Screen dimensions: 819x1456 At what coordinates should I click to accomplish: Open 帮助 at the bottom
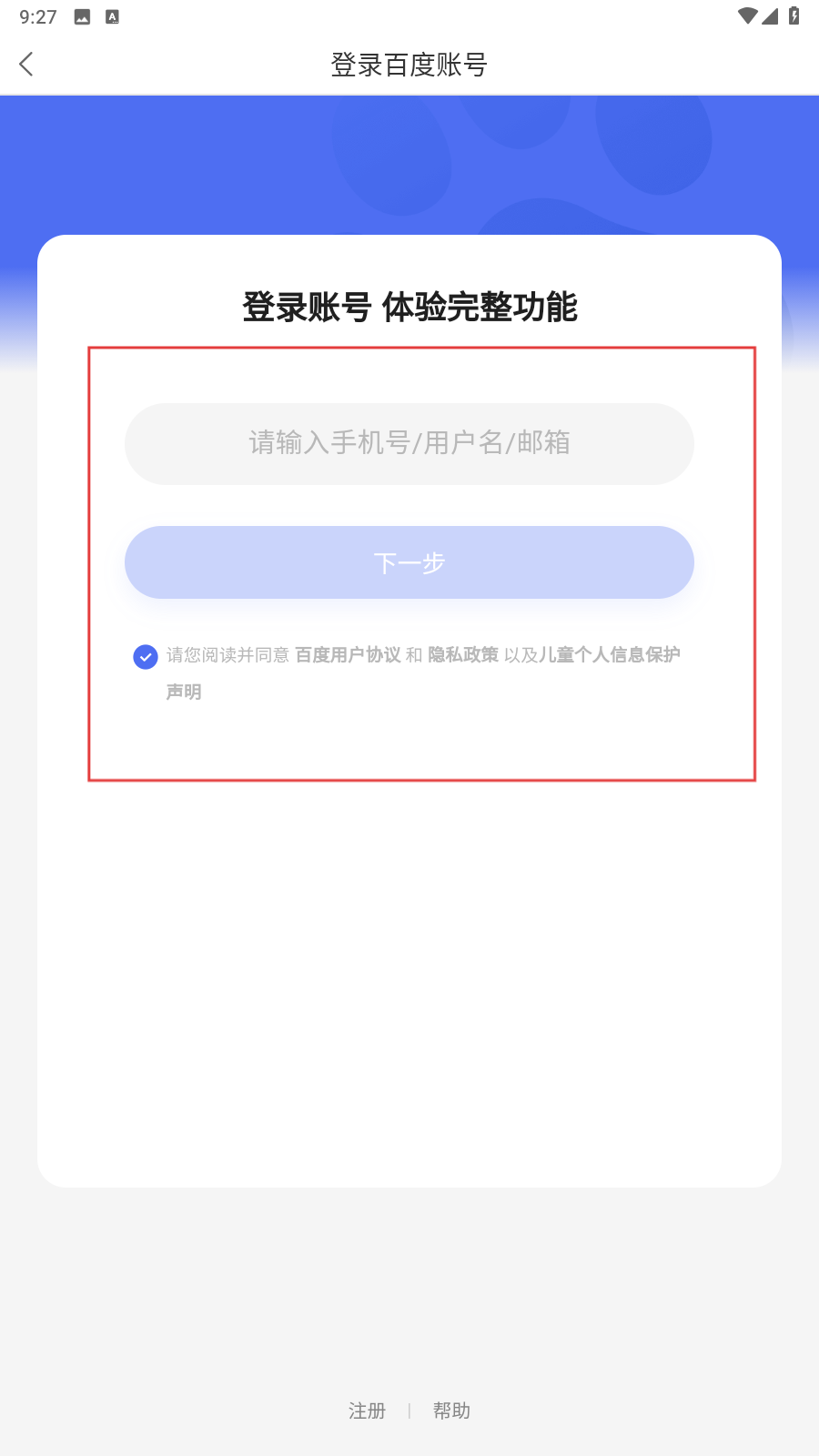(451, 1410)
